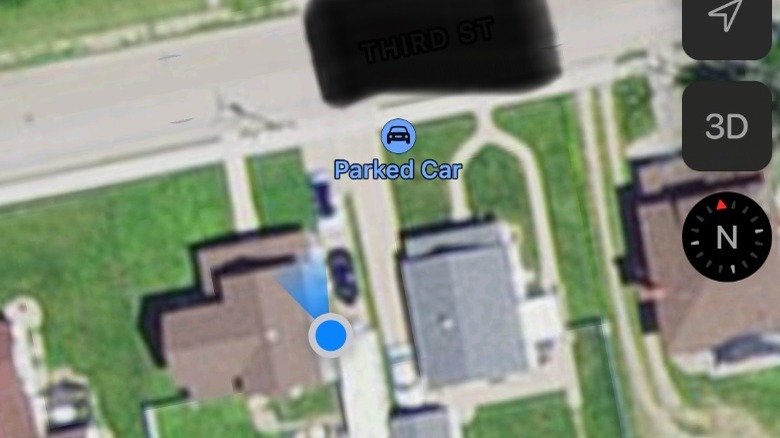Tap the location tracking arrow button
Image resolution: width=780 pixels, height=438 pixels.
pyautogui.click(x=726, y=20)
